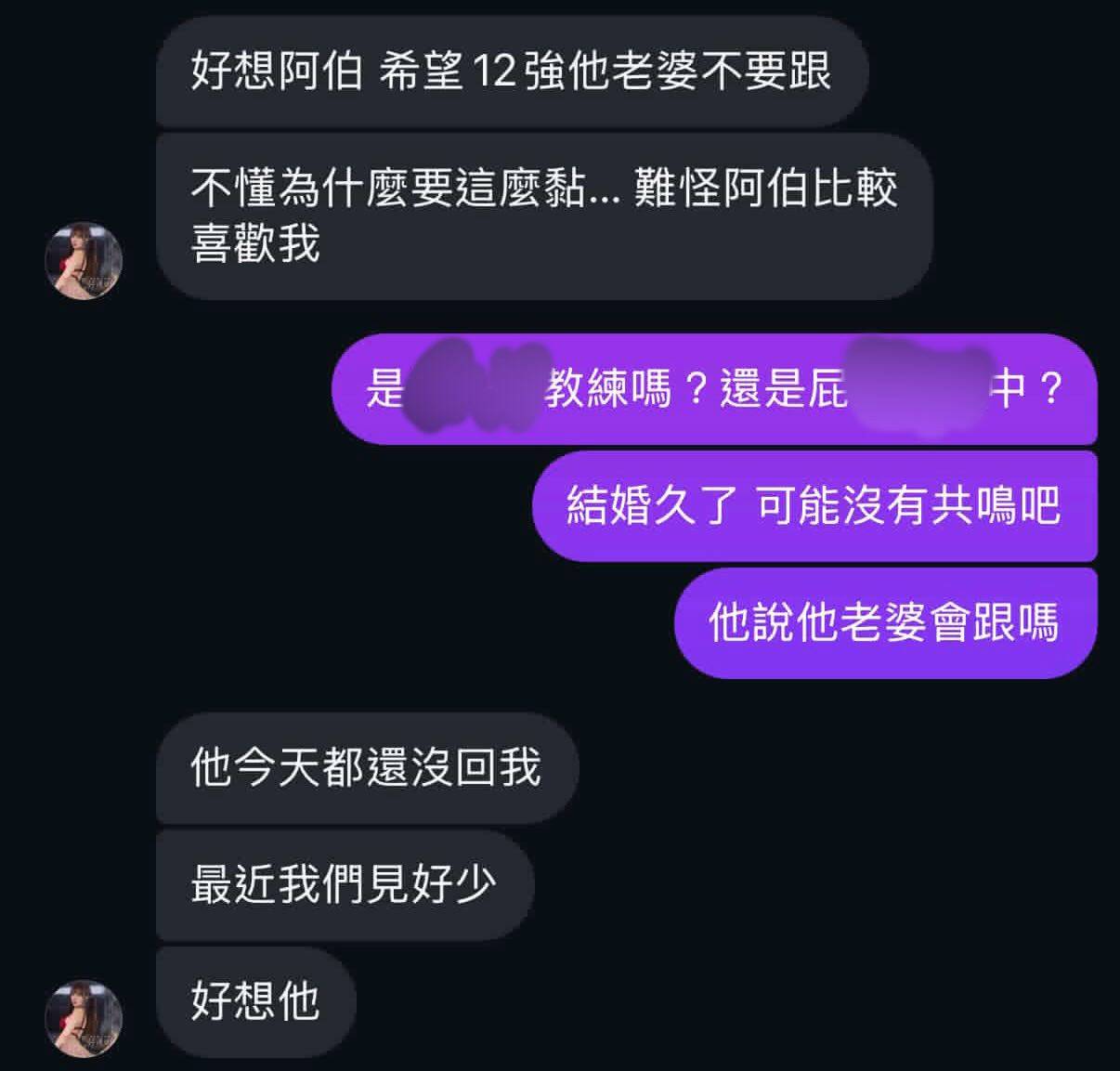Tap the profile picture next to 好想他

click(x=84, y=1017)
